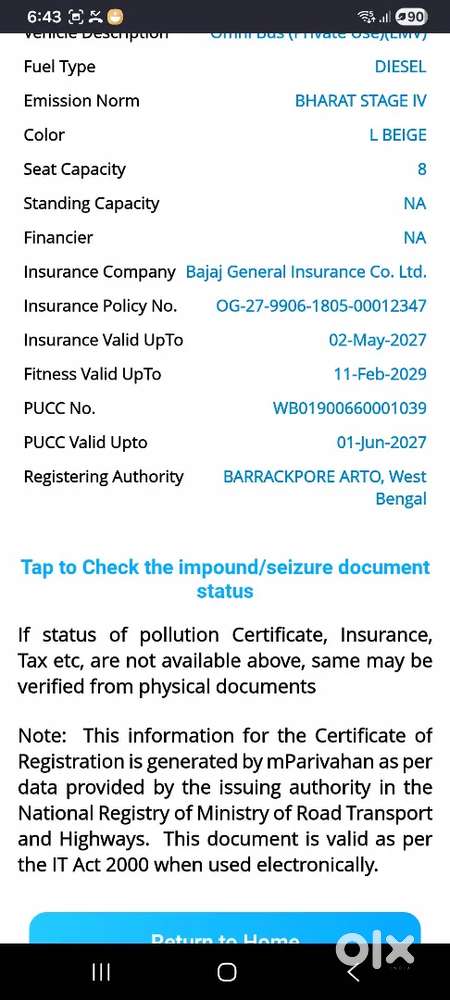
Task: Tap to check the impound/seizure document status
Action: 225,578
